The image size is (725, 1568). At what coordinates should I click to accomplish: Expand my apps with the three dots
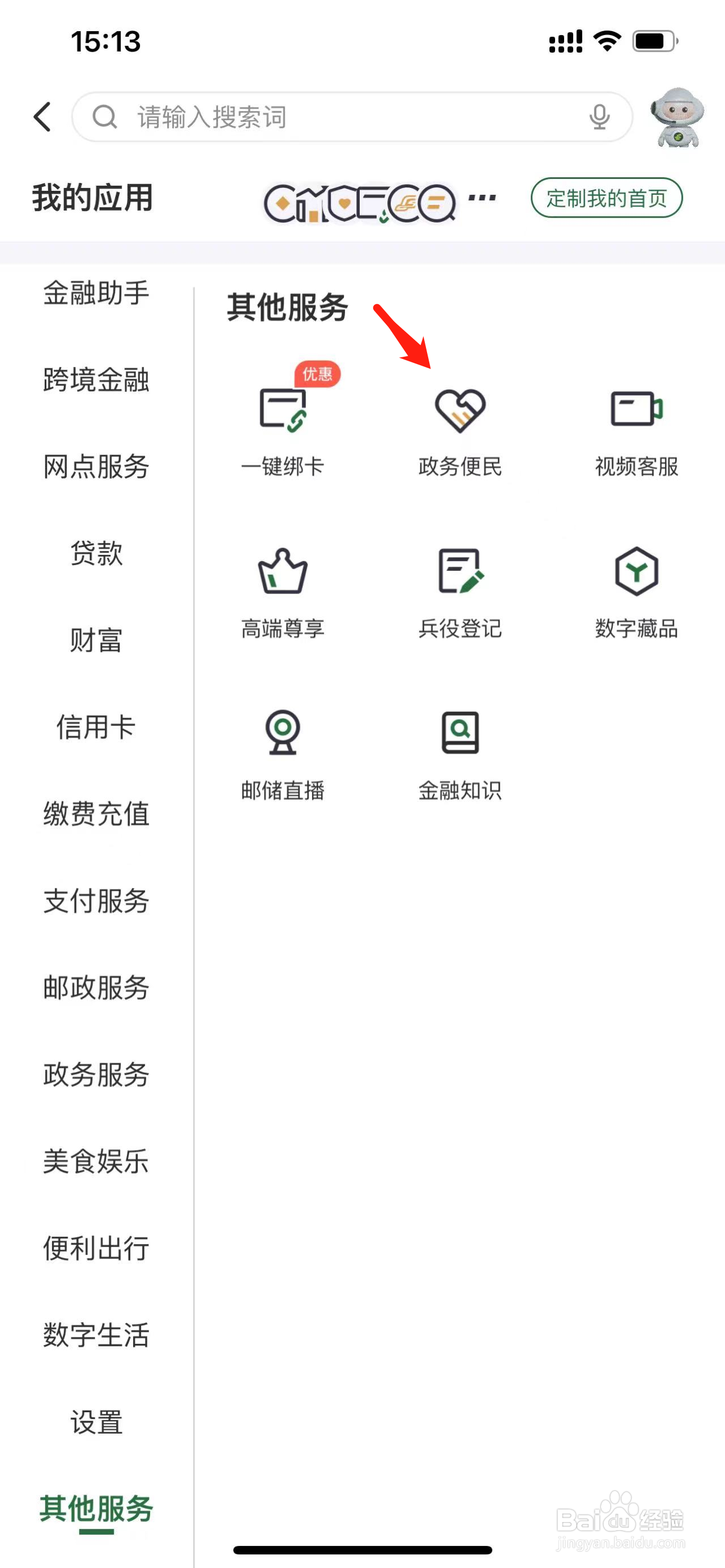click(x=482, y=198)
